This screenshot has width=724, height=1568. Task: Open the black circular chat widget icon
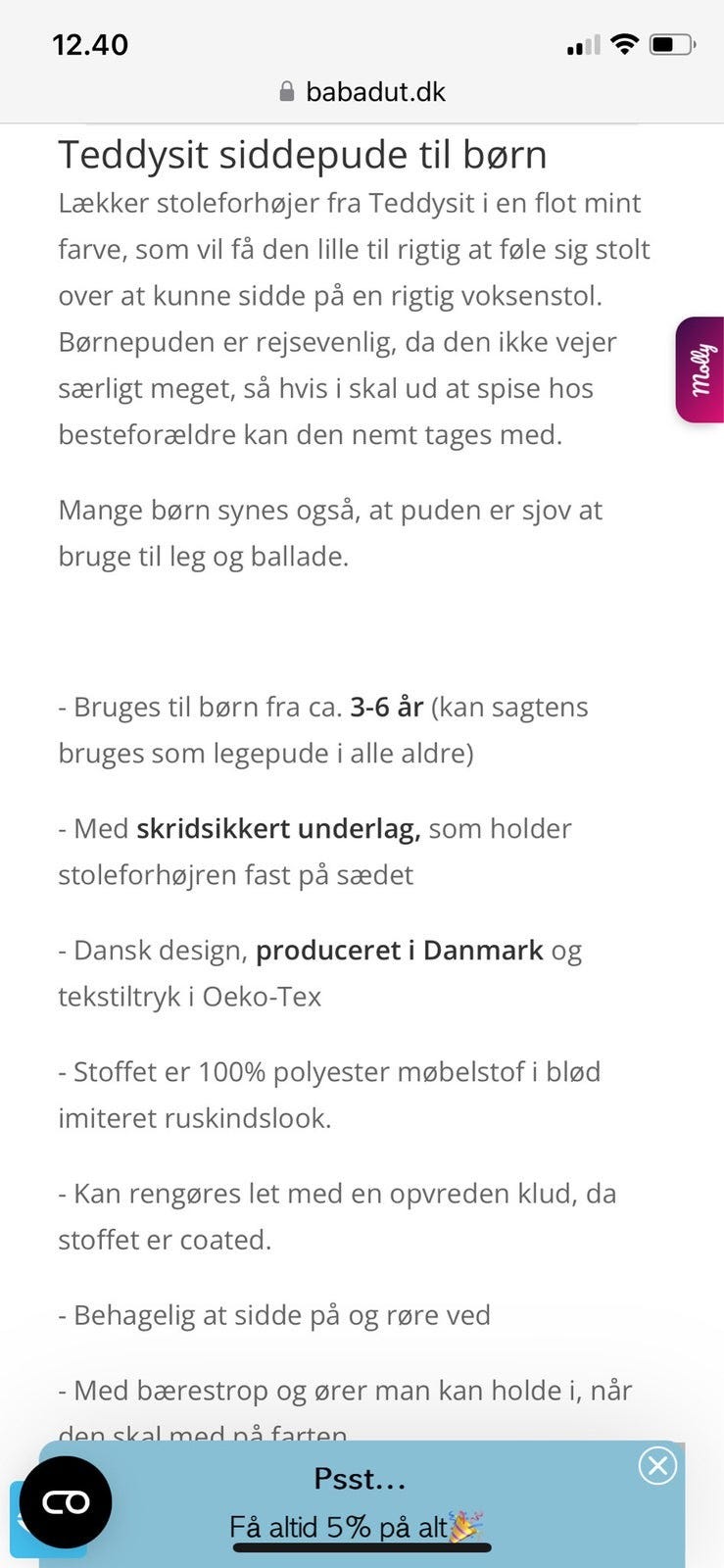(65, 1500)
